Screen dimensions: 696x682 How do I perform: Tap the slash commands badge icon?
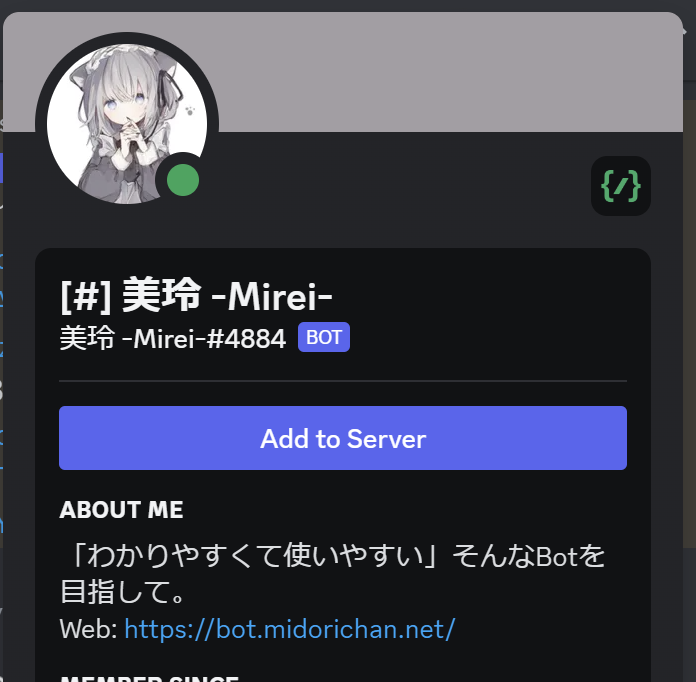pos(620,186)
